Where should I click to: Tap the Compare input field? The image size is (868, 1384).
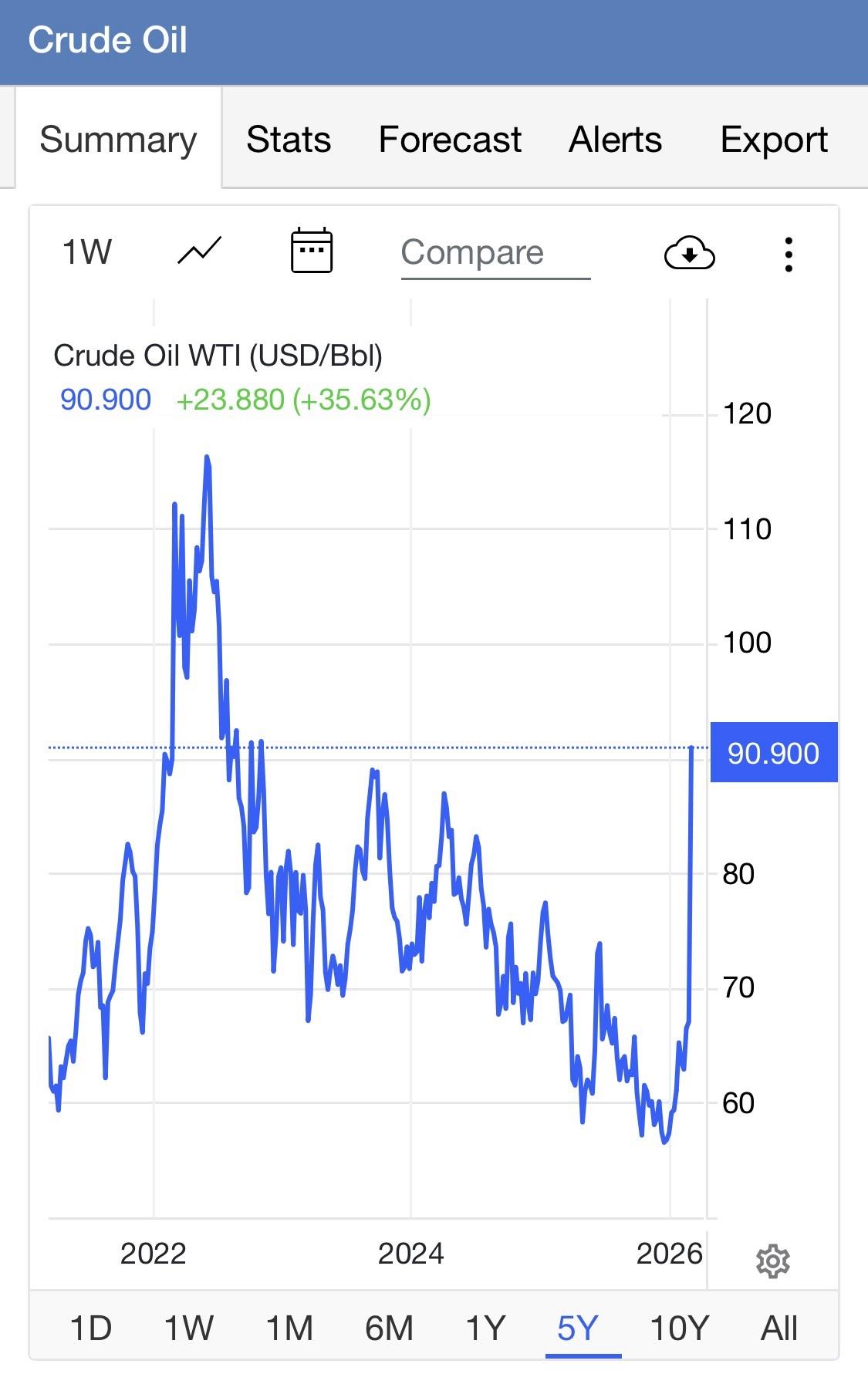495,253
